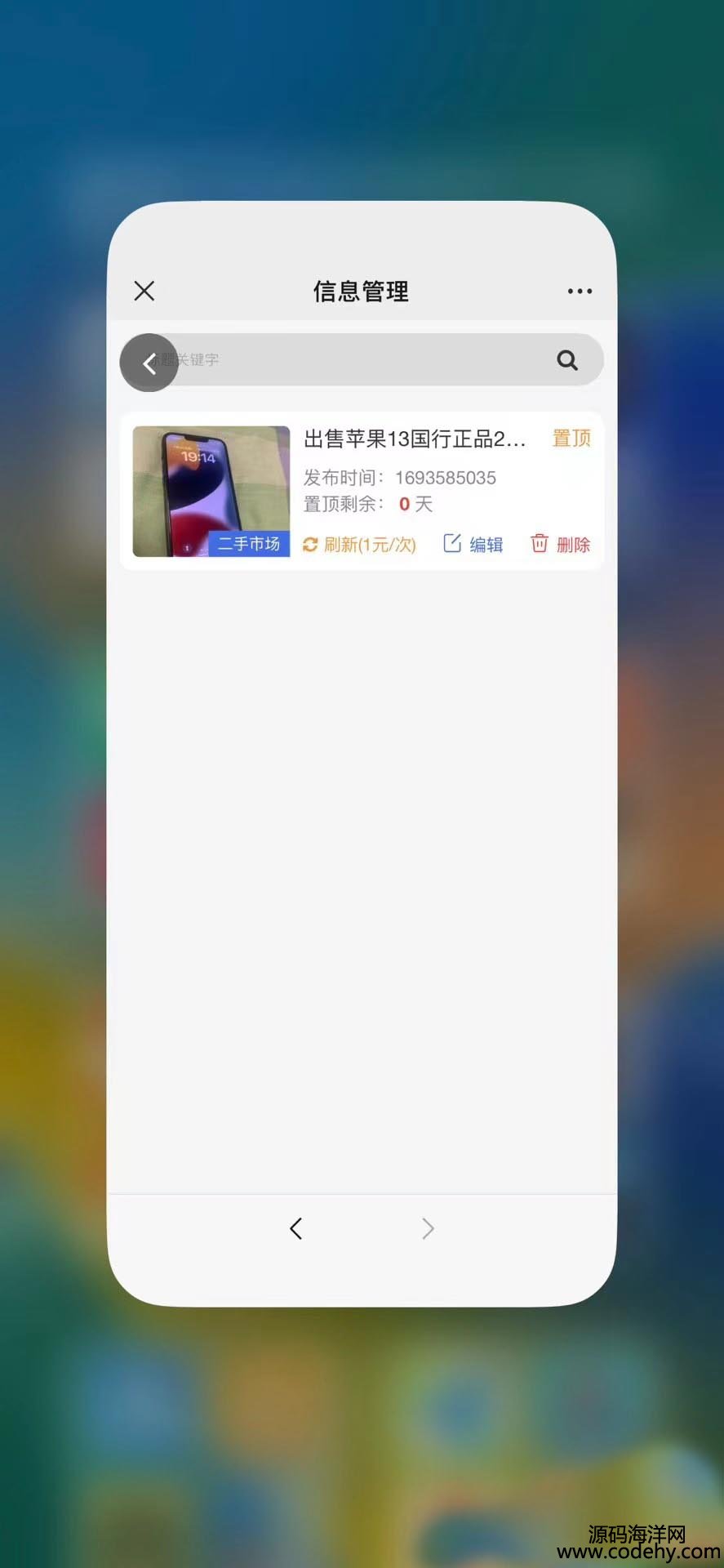Go forward using the bottom browser arrow
This screenshot has height=1568, width=724.
click(428, 1228)
